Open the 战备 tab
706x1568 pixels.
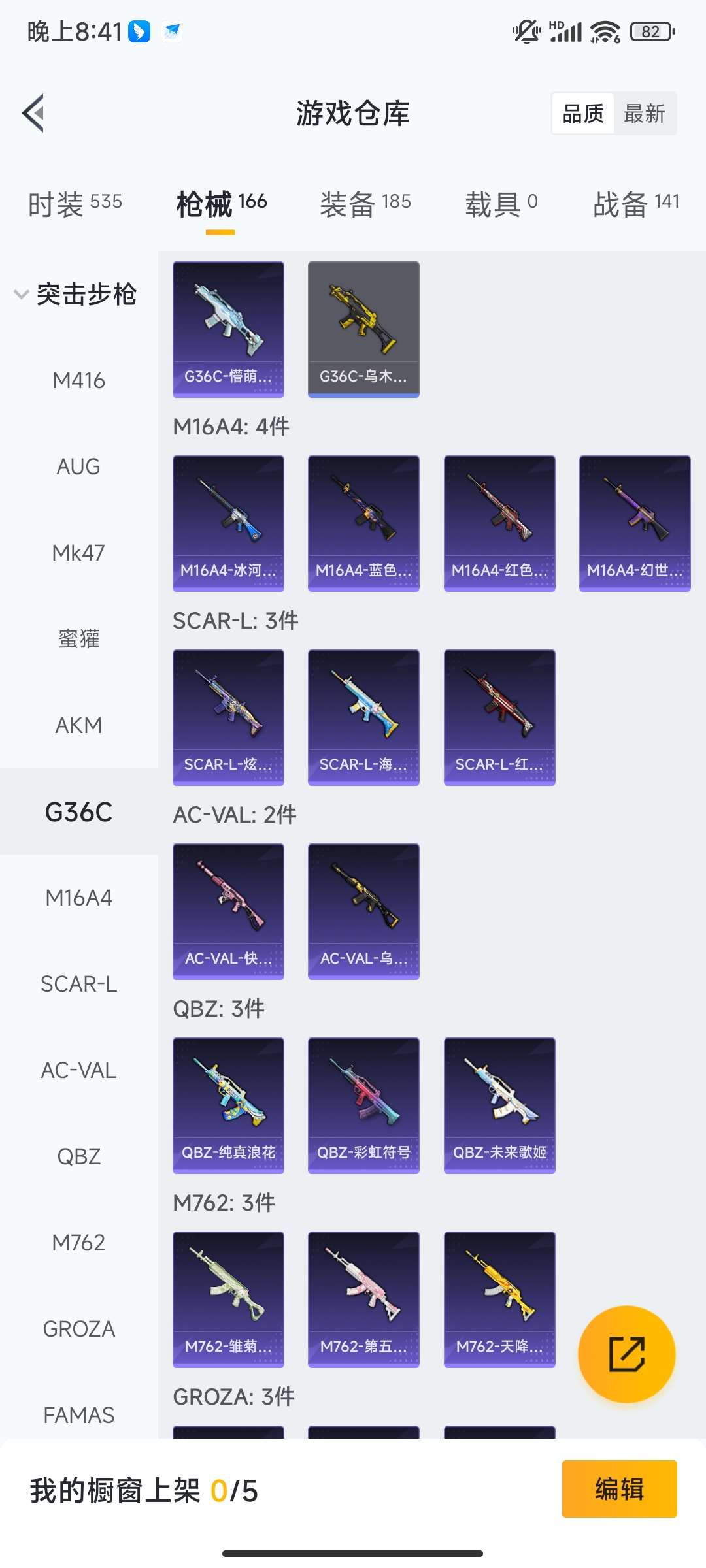pos(636,204)
